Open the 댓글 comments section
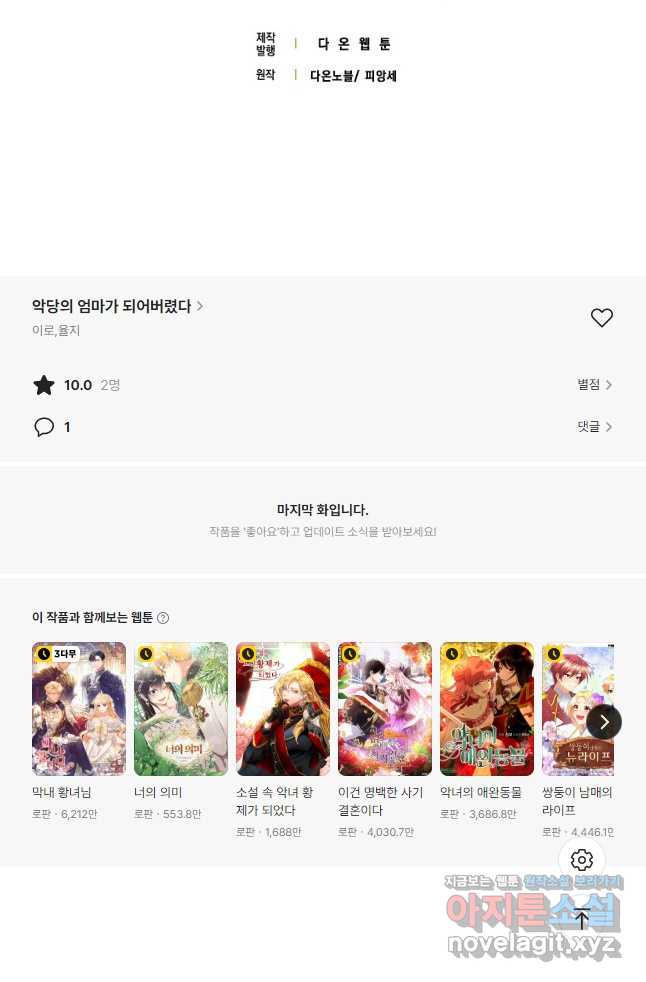This screenshot has width=646, height=982. (x=594, y=426)
